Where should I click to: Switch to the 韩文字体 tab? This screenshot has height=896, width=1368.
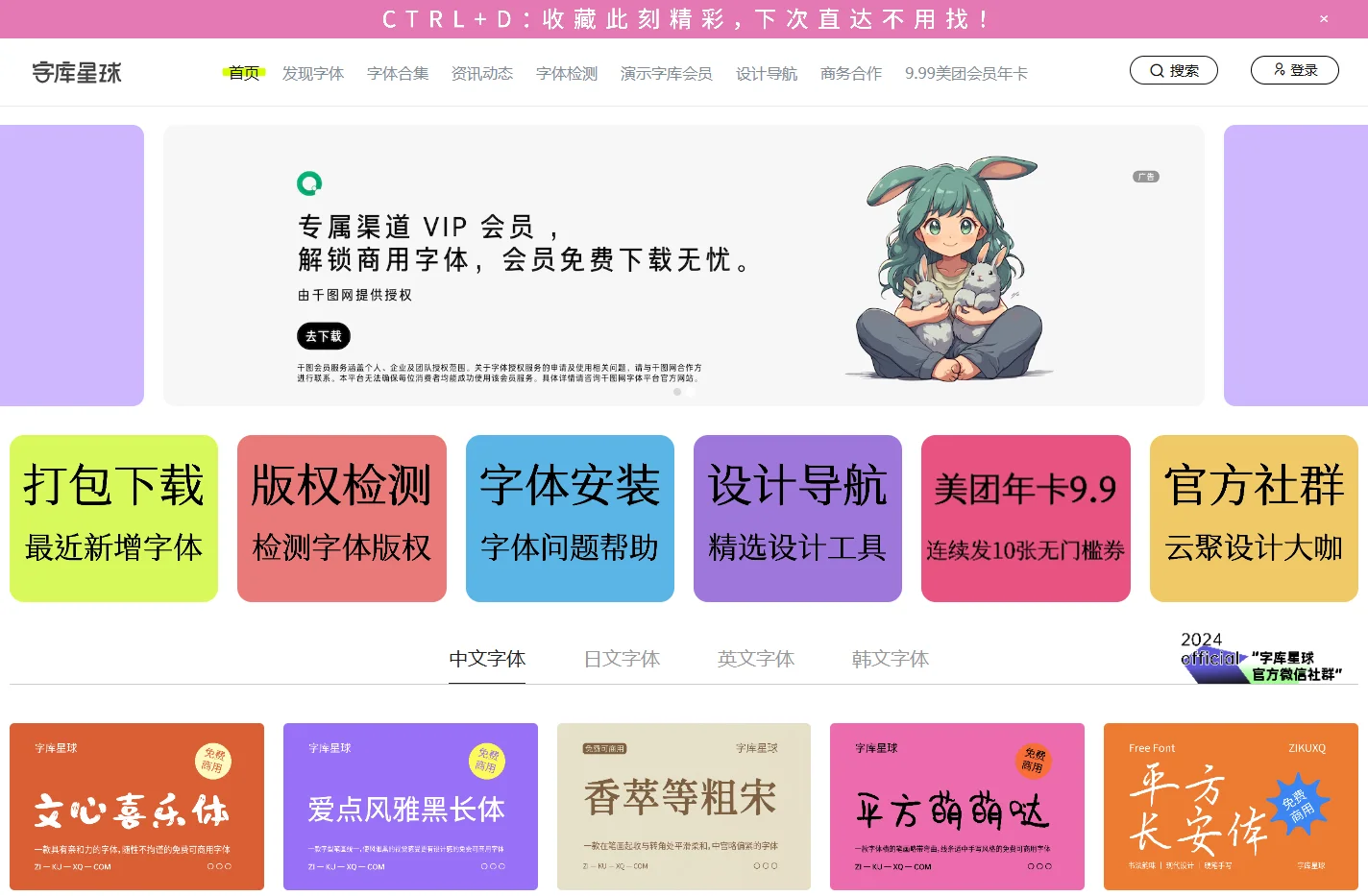click(891, 659)
